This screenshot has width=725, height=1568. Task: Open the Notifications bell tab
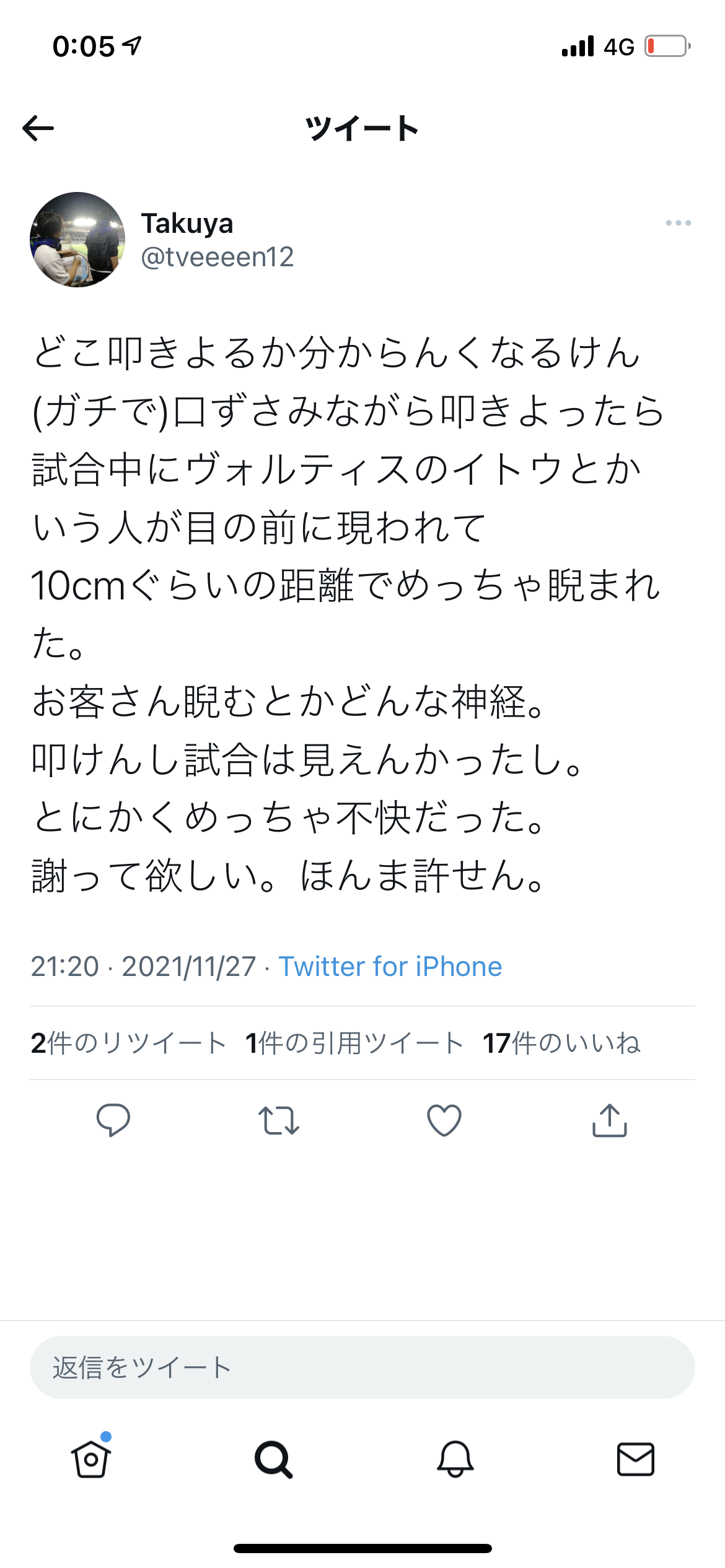(x=455, y=1459)
